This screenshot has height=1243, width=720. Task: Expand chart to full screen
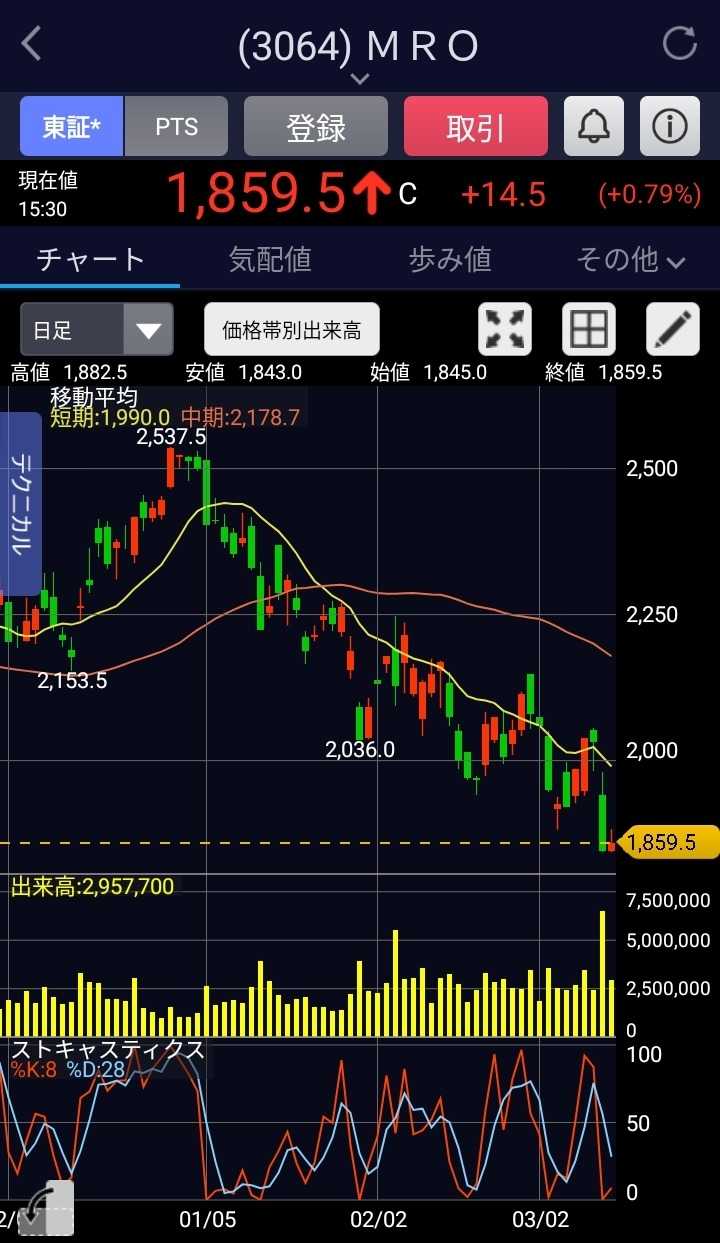point(505,330)
